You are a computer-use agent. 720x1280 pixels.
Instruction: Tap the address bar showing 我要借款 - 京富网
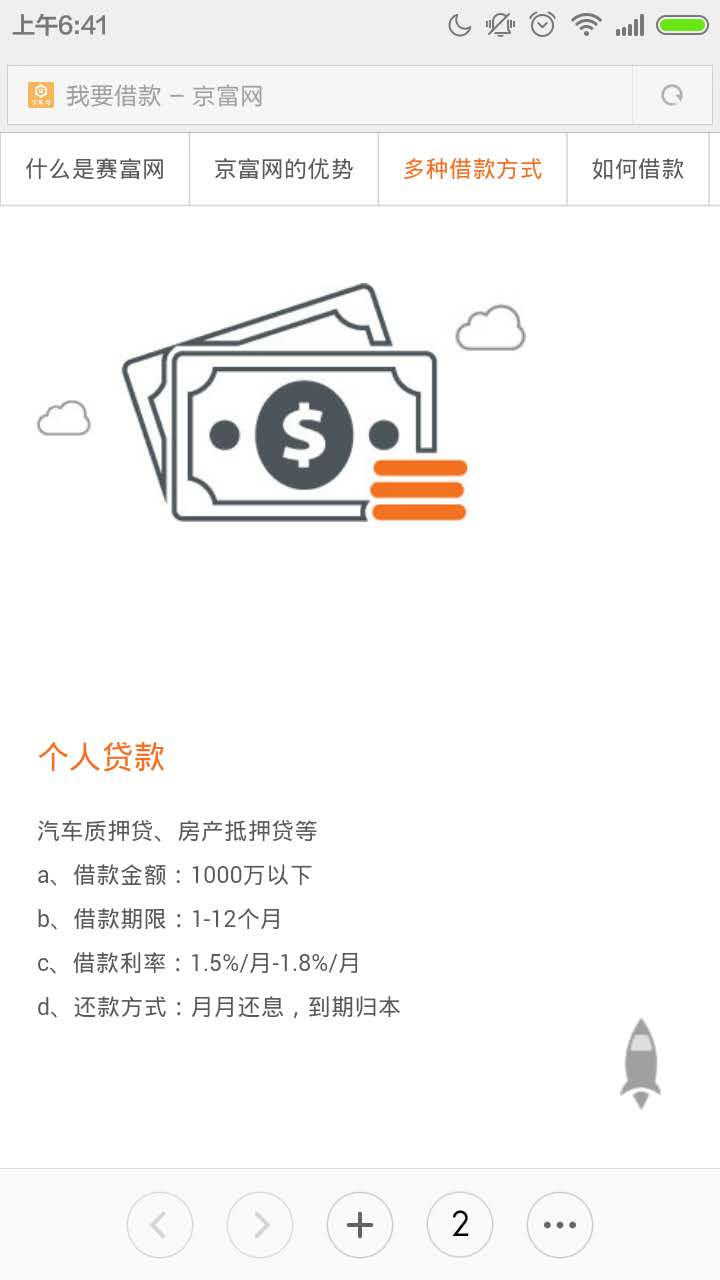(x=320, y=96)
